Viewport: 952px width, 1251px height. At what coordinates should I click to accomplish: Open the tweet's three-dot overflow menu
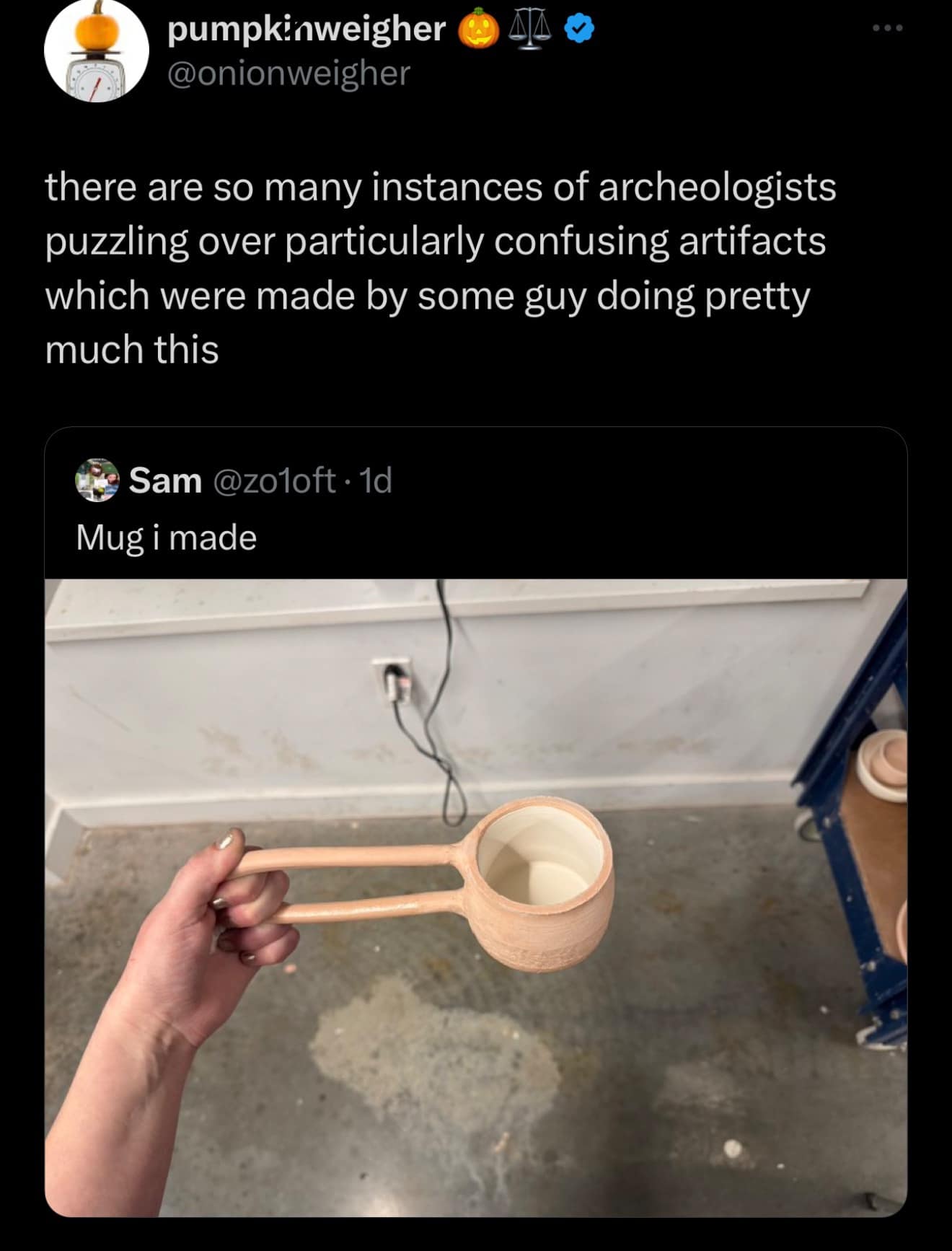click(887, 28)
